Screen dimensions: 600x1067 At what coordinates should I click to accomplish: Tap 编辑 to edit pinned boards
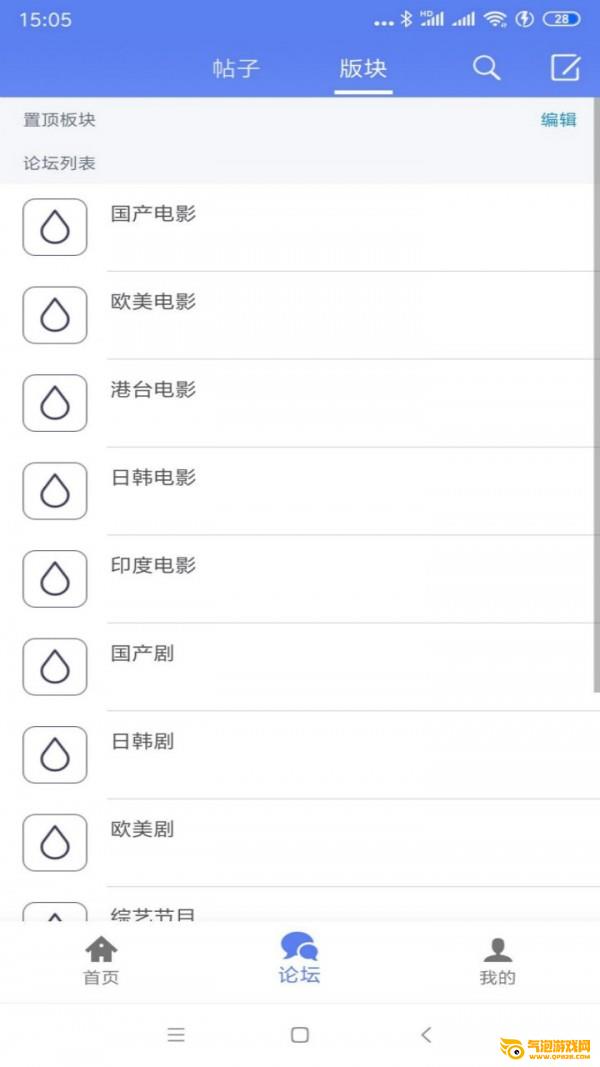559,120
